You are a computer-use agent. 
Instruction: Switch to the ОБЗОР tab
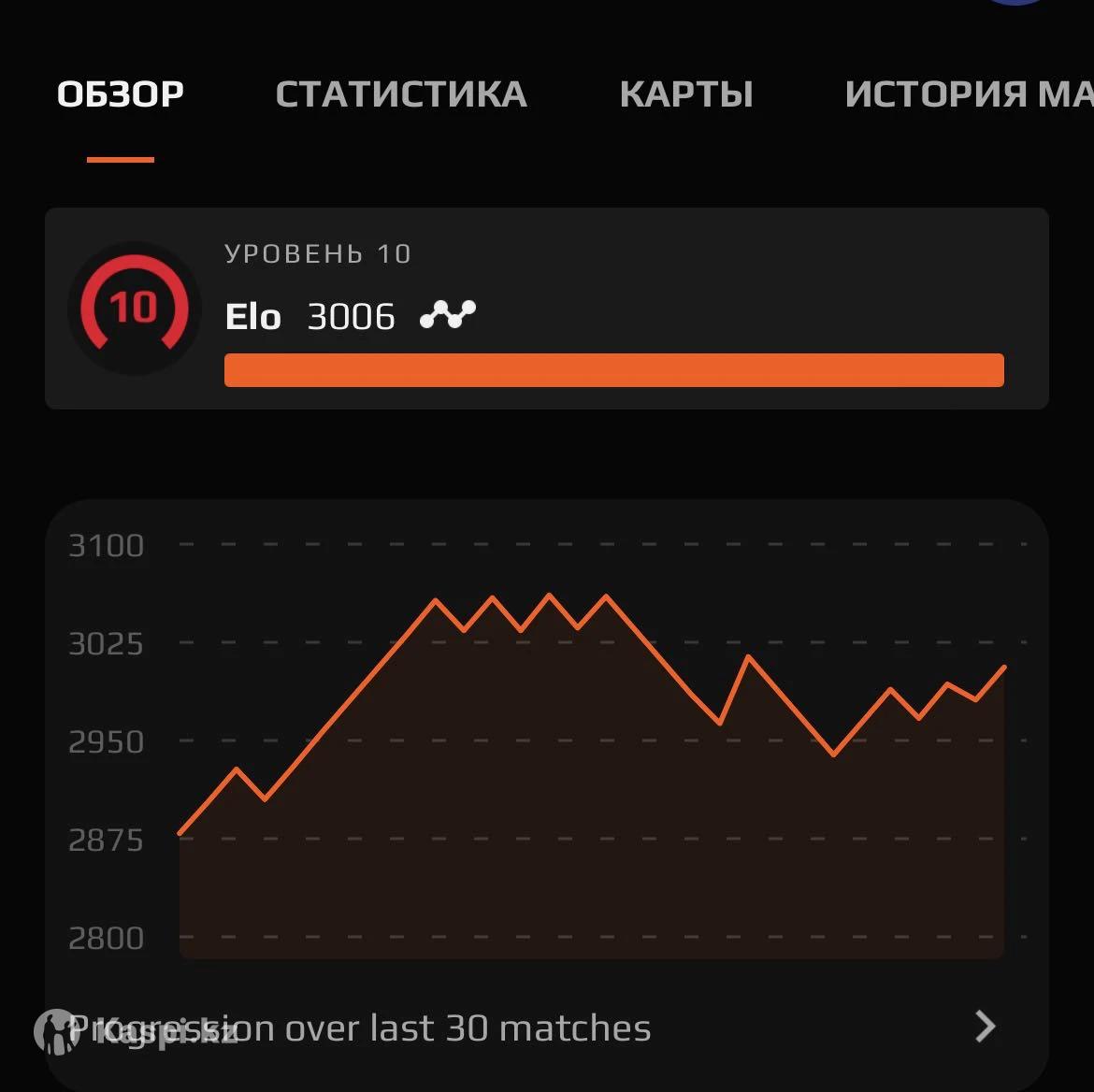tap(121, 94)
